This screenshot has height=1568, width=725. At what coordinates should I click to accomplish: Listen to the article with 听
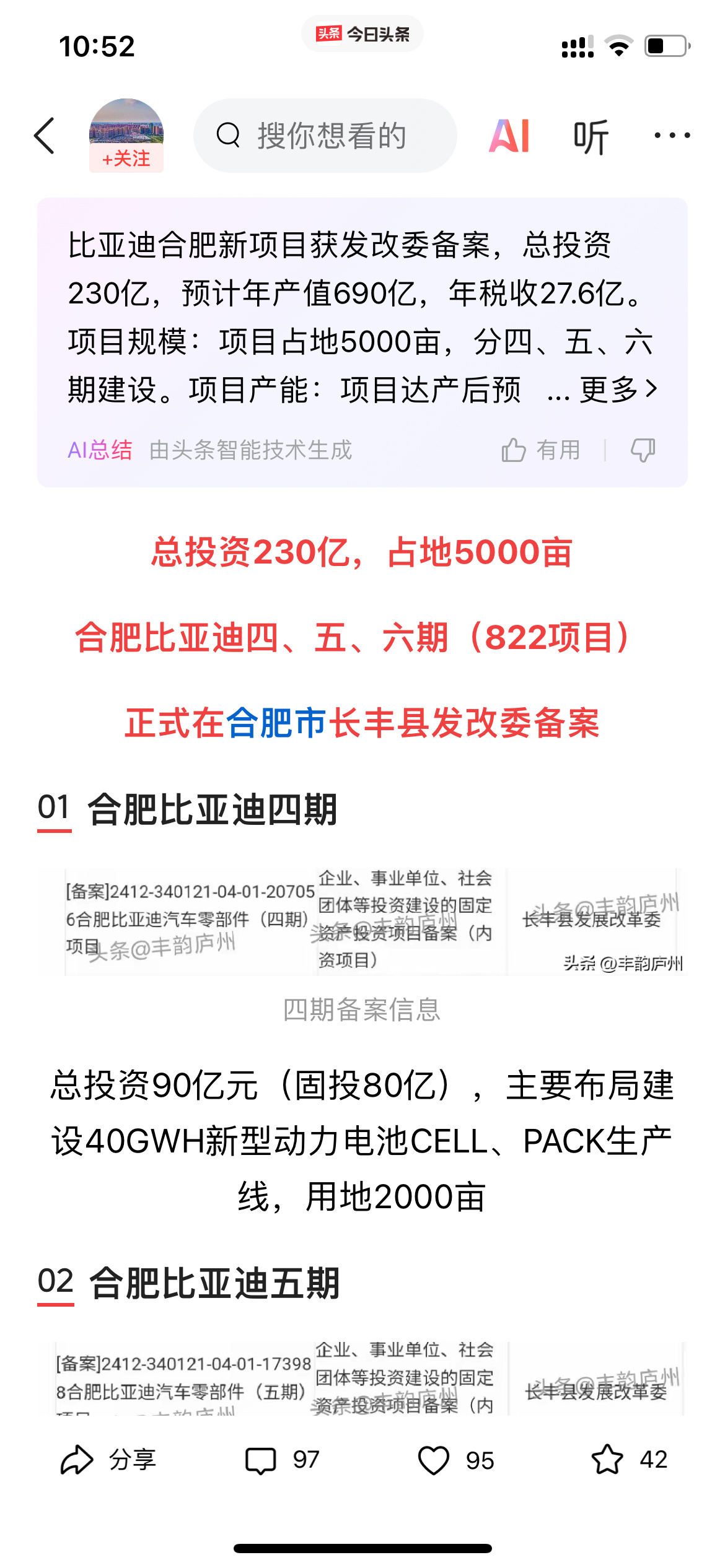591,136
